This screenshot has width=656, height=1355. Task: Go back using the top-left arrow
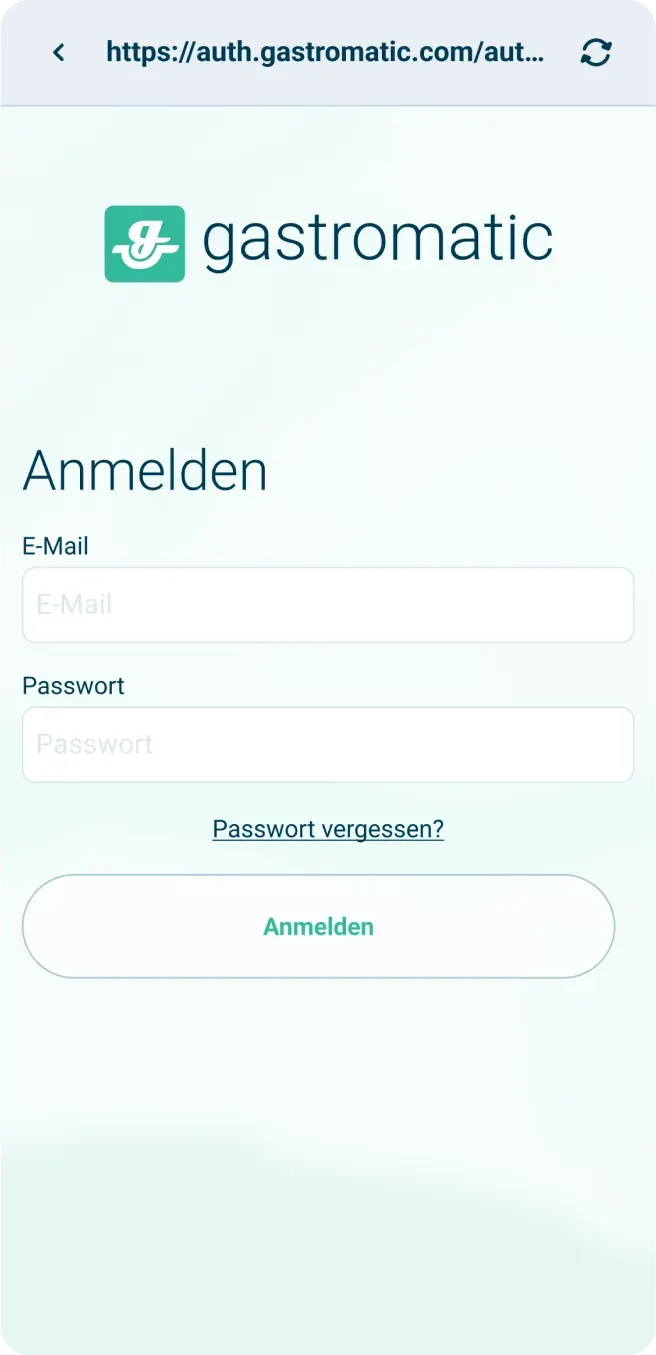coord(59,53)
